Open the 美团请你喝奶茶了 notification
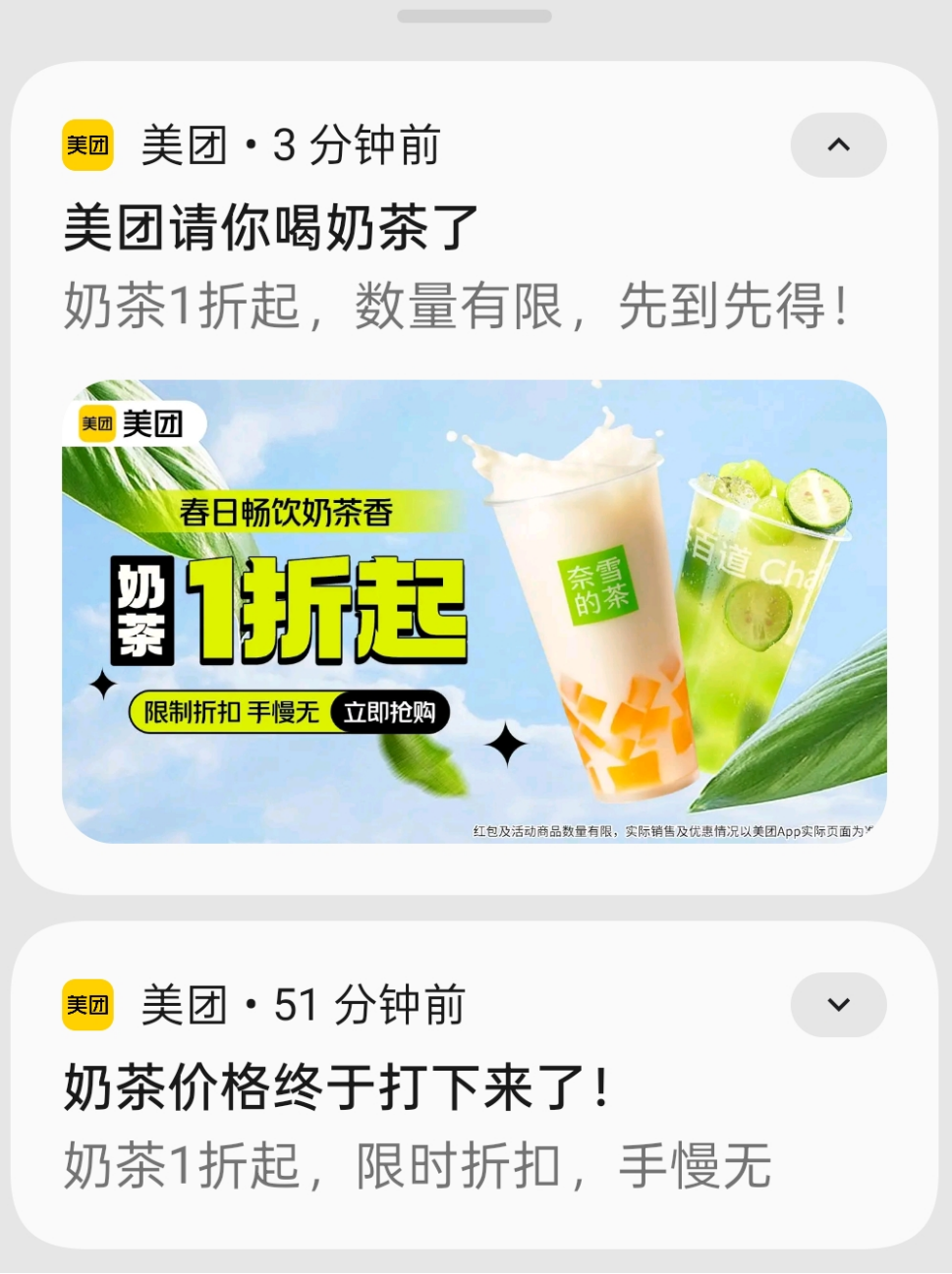The height and width of the screenshot is (1274, 952). coord(271,228)
